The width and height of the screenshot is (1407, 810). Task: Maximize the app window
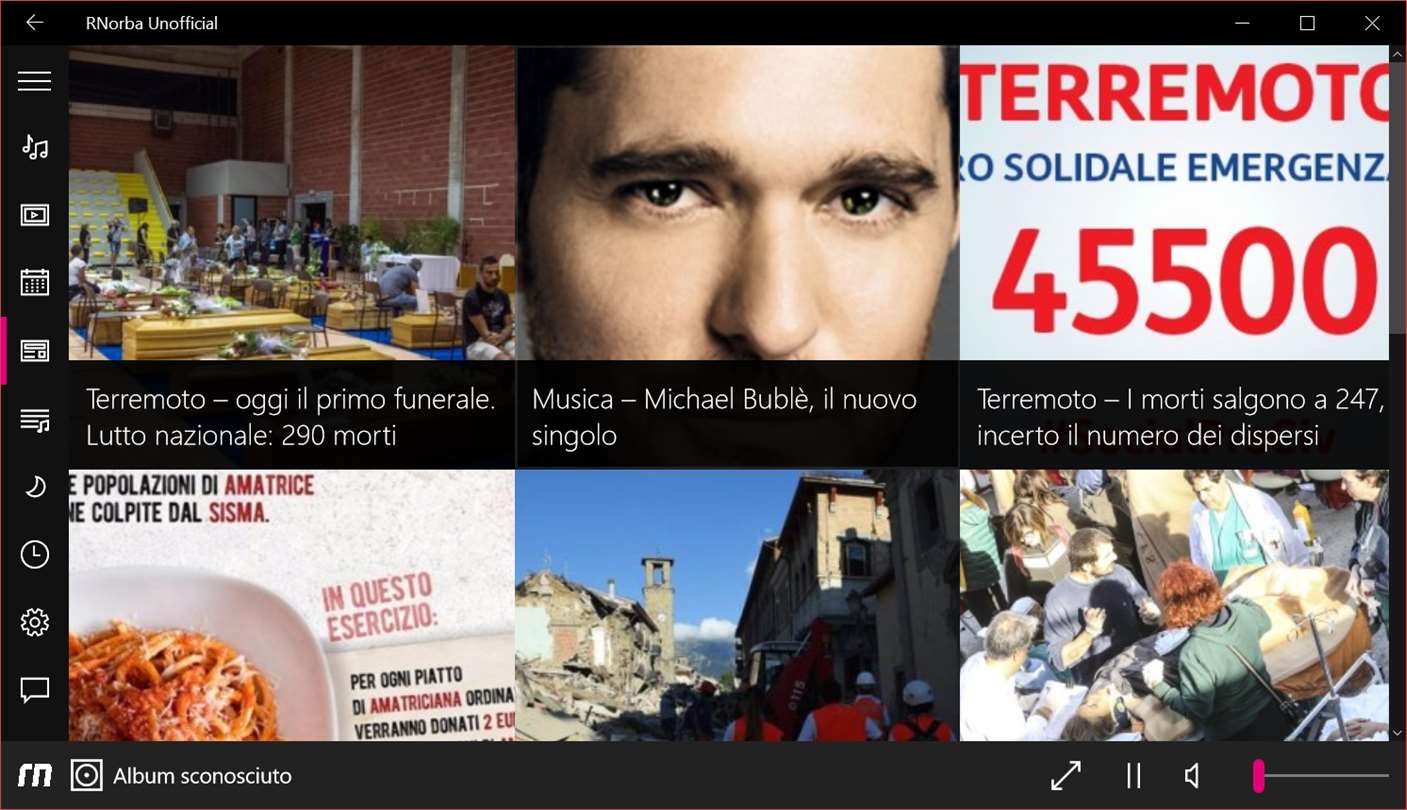click(1307, 23)
